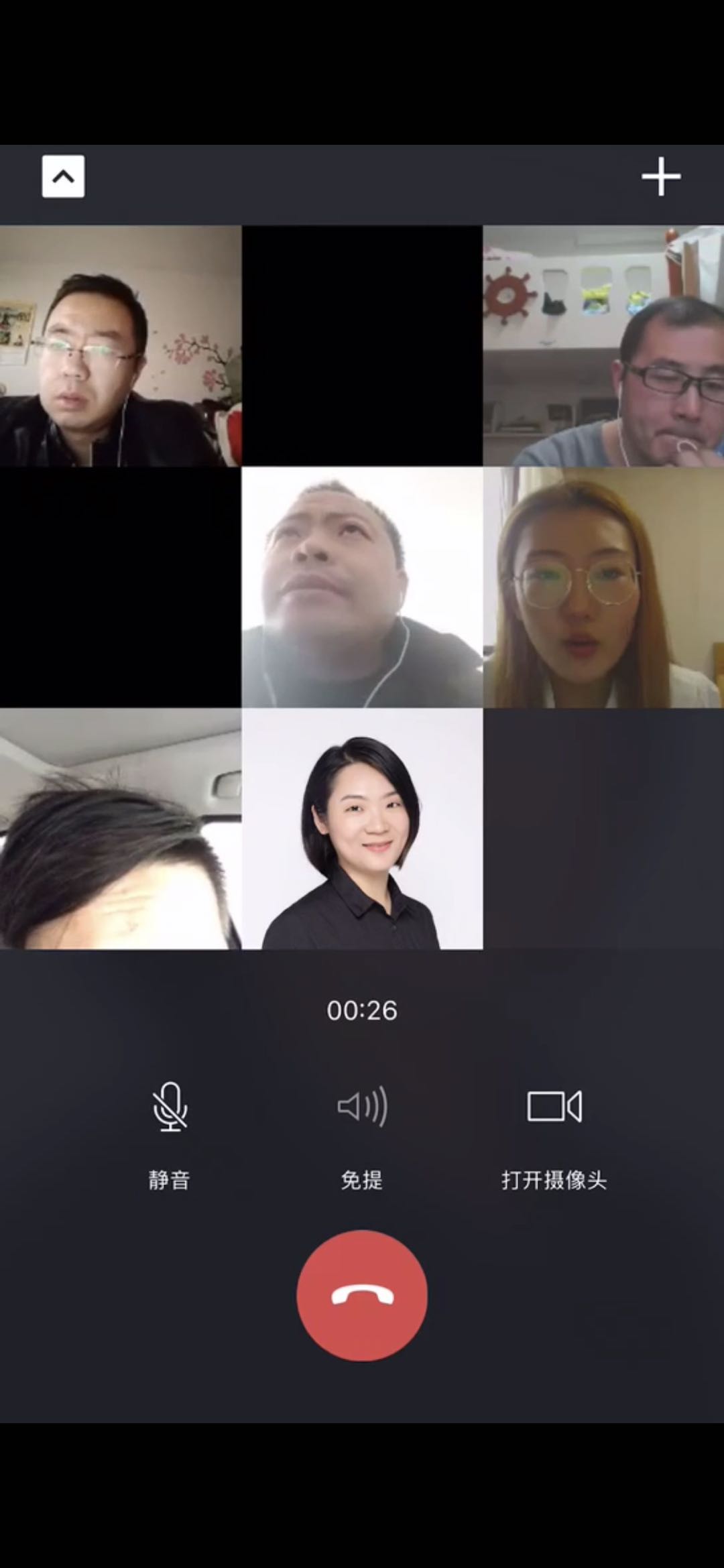Screen dimensions: 724x1568
Task: Enlarge the video with the ship wheel decoration
Action: pyautogui.click(x=603, y=346)
